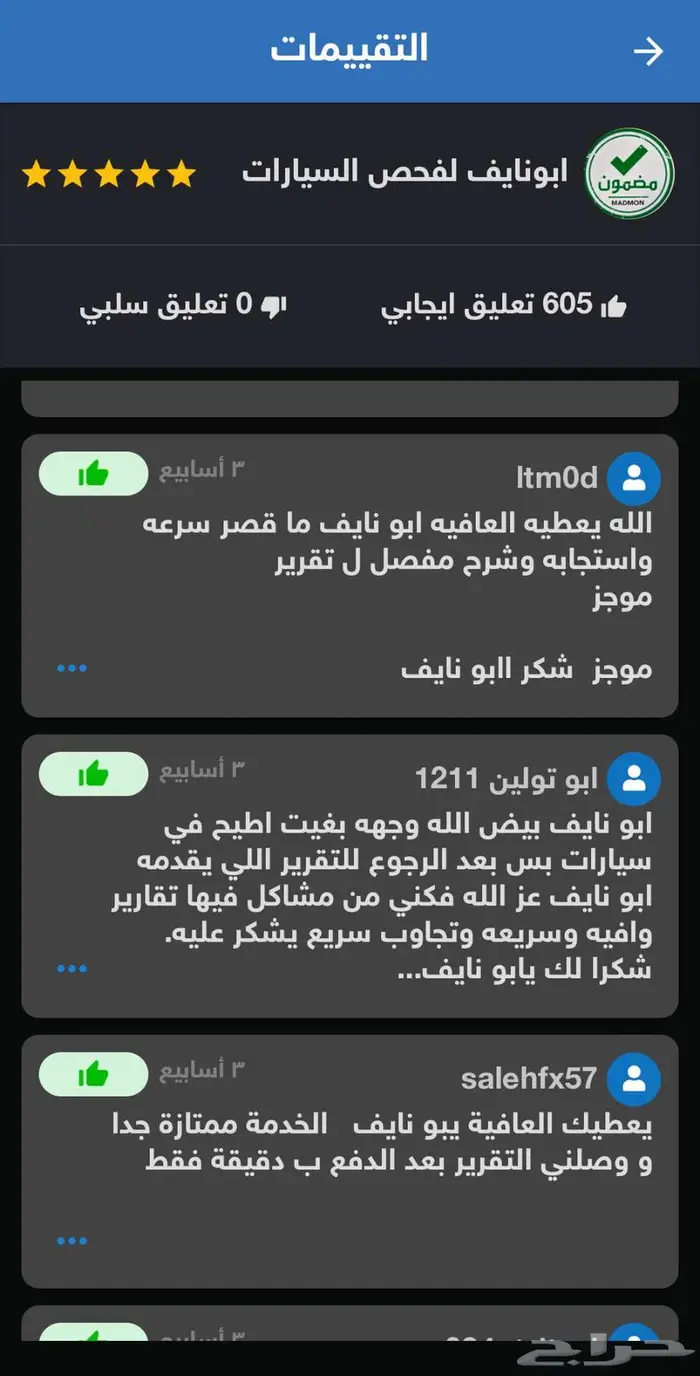Open more options on salehfx57's review
Viewport: 700px width, 1376px height.
click(72, 1240)
